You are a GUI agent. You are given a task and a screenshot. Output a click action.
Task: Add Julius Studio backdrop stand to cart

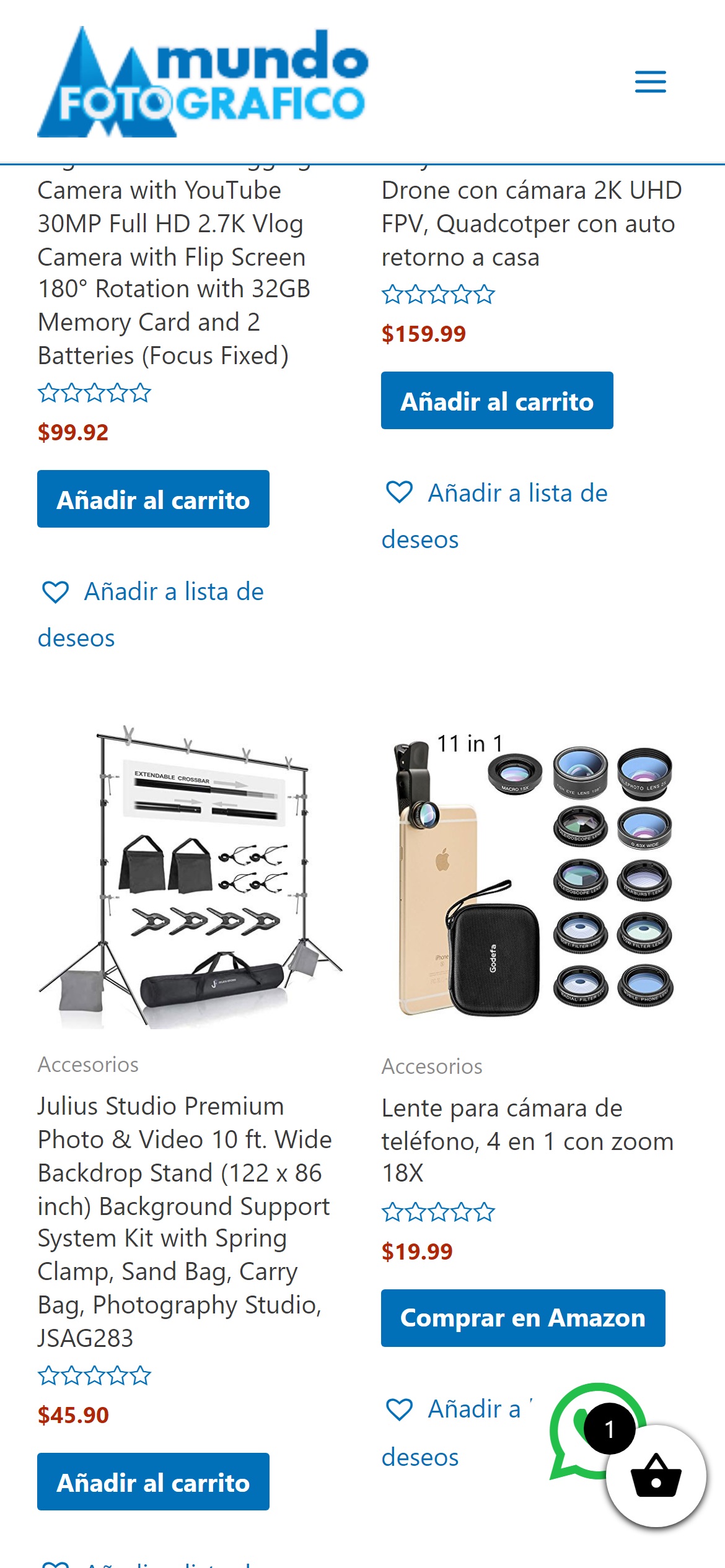tap(153, 1482)
